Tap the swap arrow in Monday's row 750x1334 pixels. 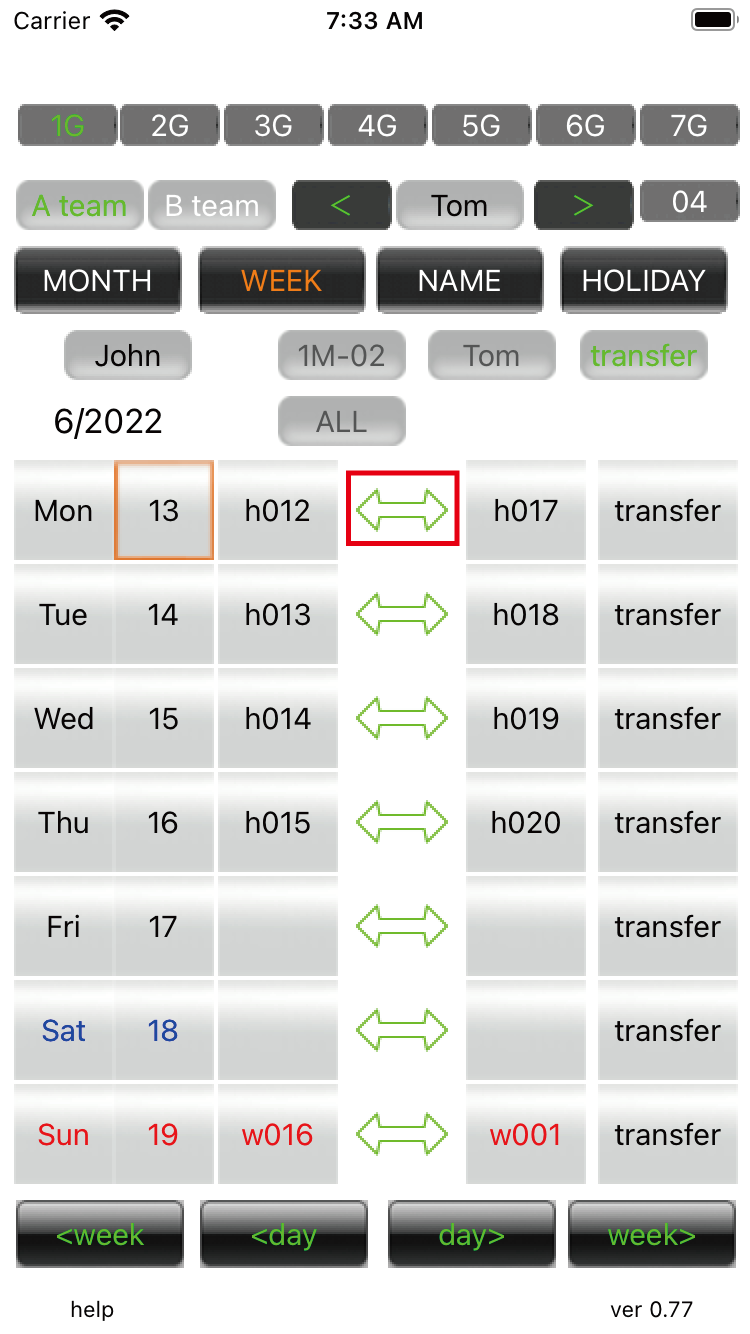pos(402,510)
